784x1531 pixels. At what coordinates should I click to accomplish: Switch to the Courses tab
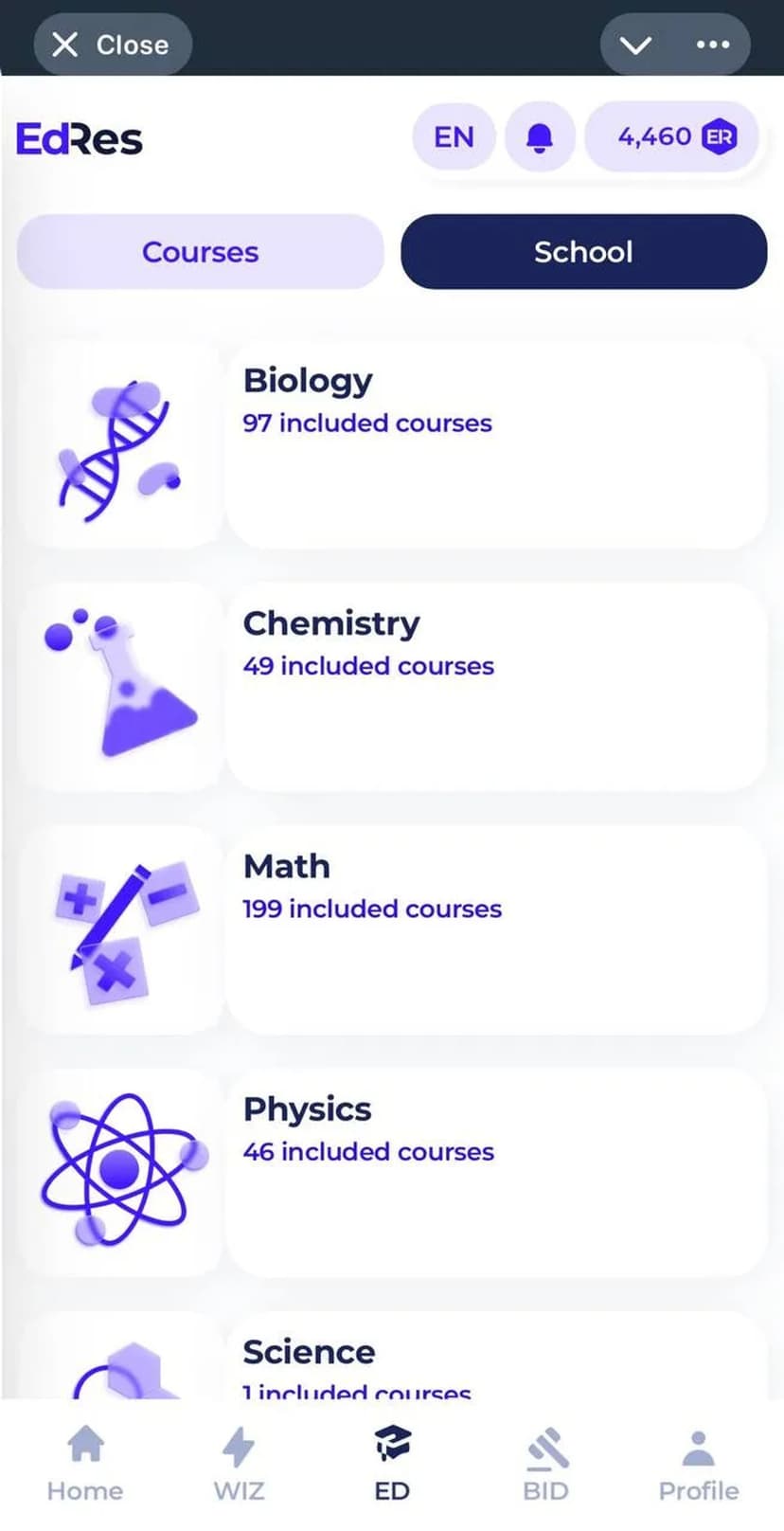pos(200,252)
